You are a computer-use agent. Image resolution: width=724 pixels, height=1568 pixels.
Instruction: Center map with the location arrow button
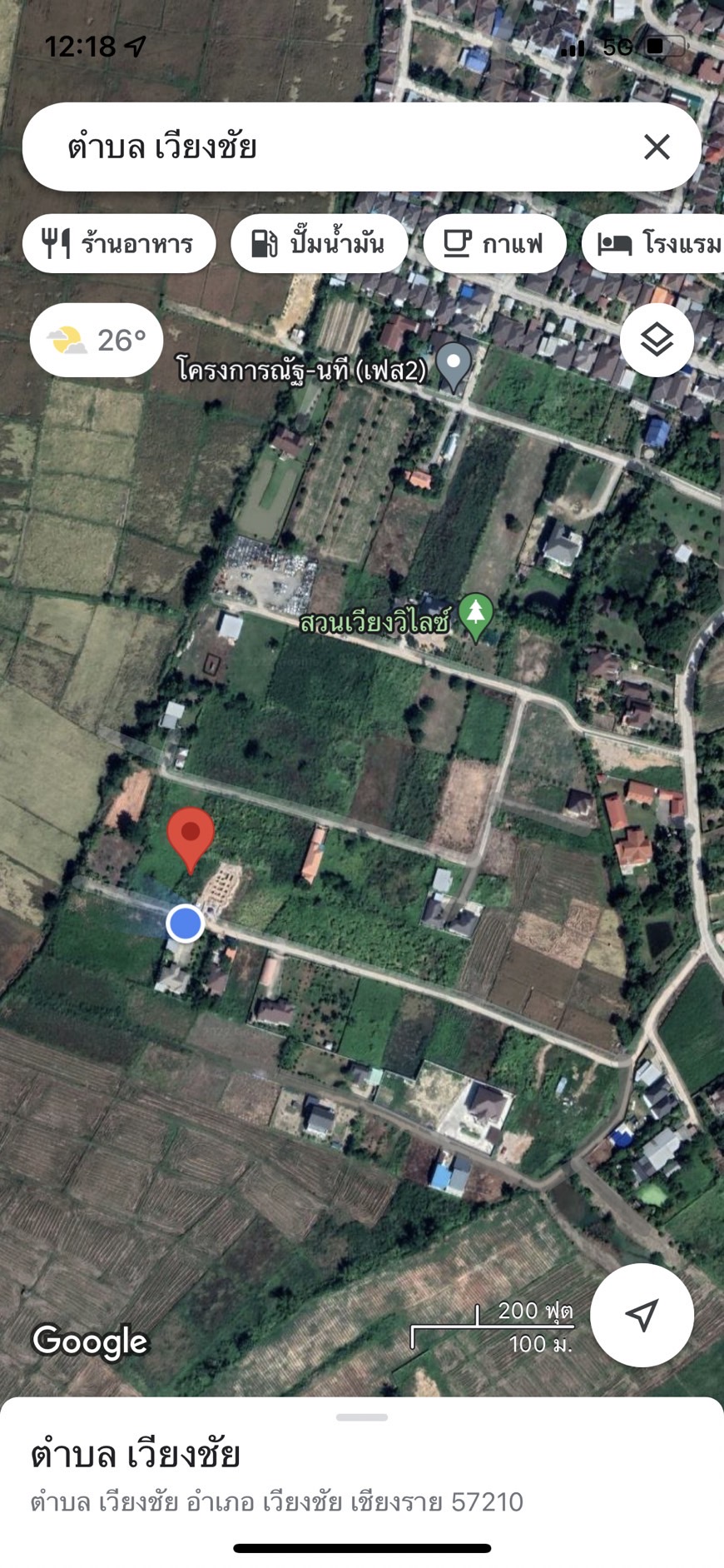[x=642, y=1315]
